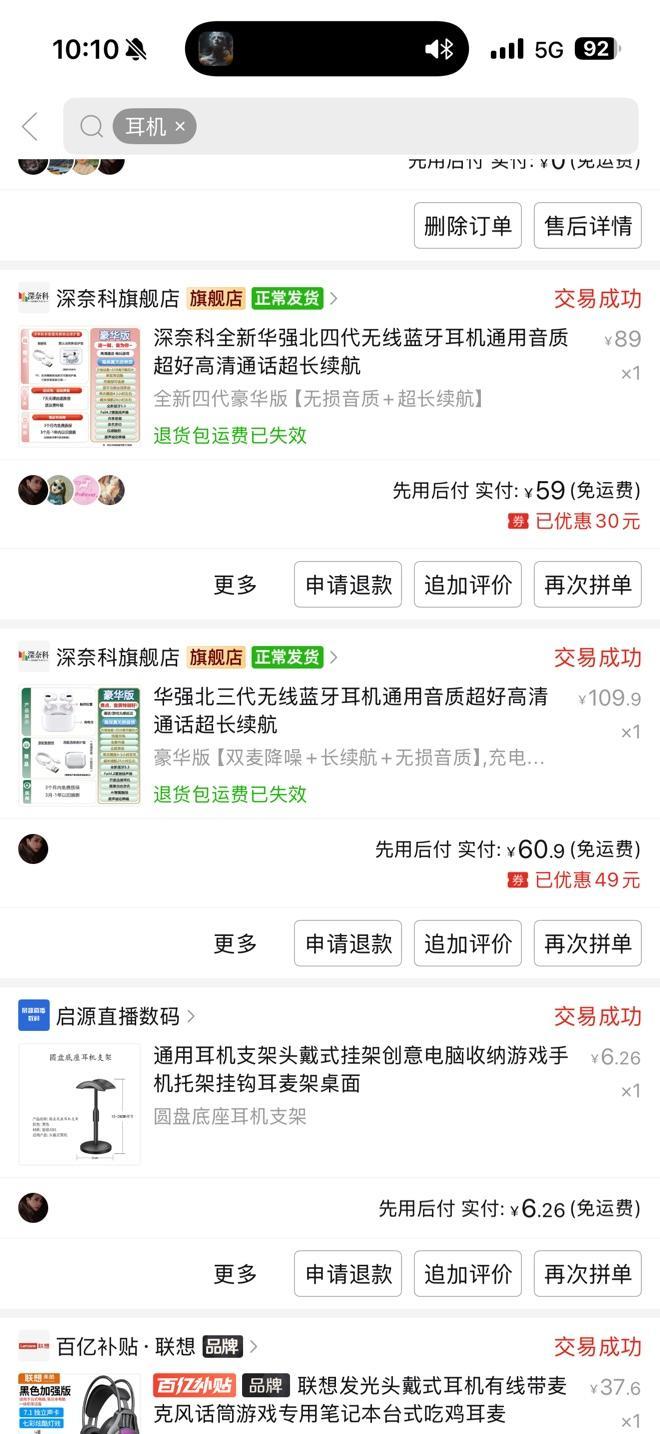The image size is (660, 1434).
Task: Open 售后详情 for the top order
Action: click(587, 226)
